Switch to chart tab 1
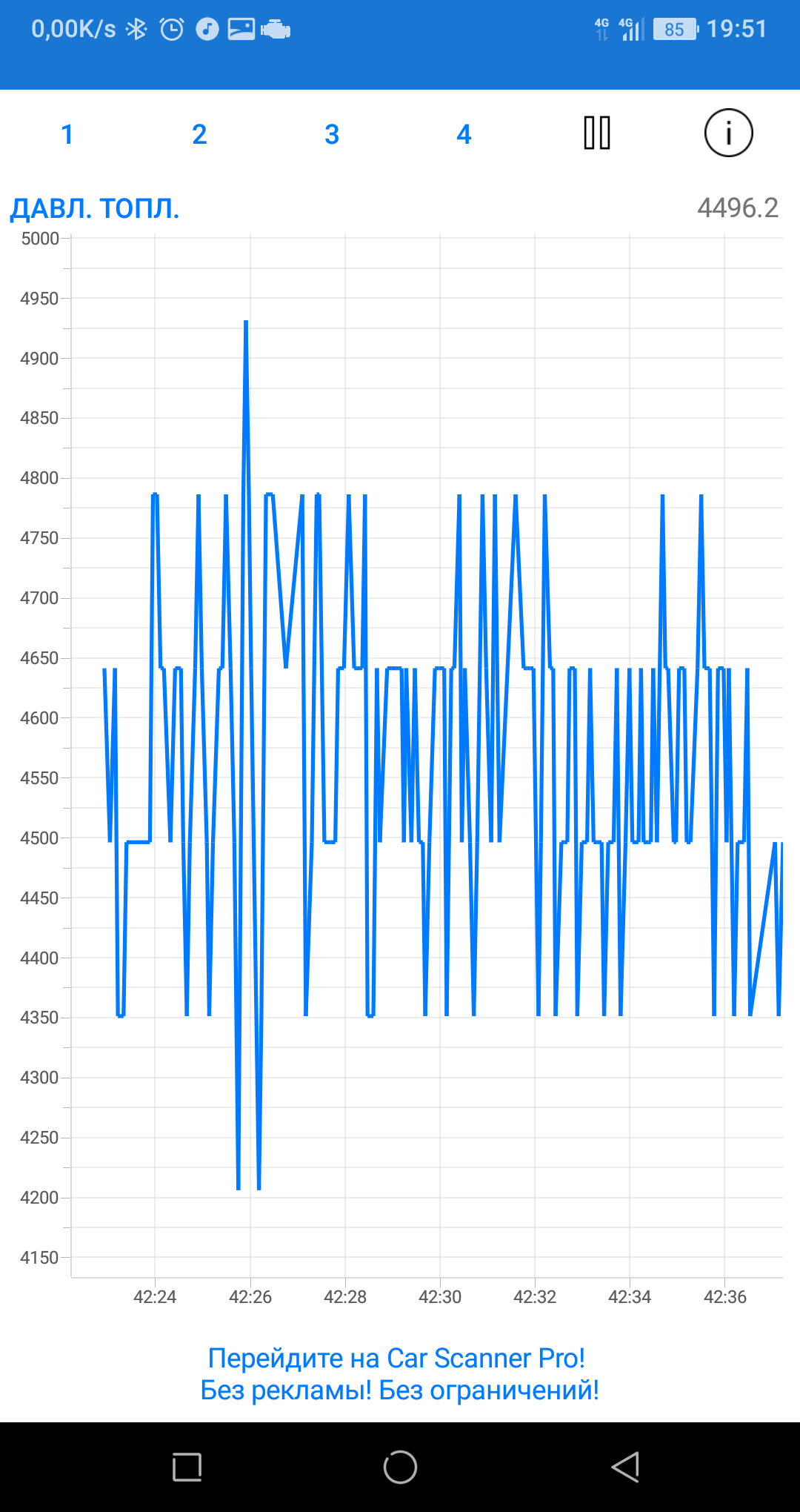Image resolution: width=800 pixels, height=1512 pixels. click(x=67, y=134)
